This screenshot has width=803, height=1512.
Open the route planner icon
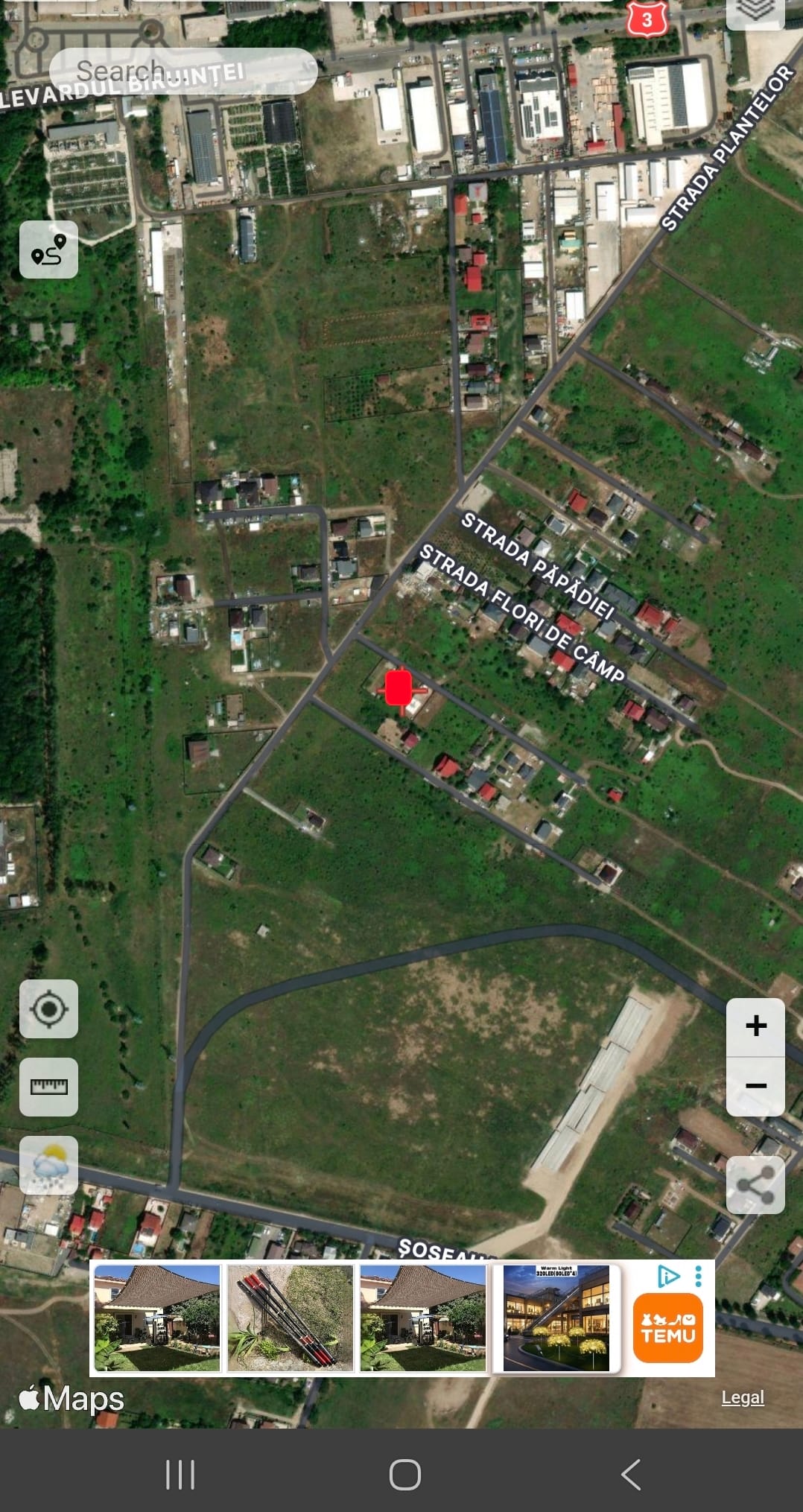point(48,250)
